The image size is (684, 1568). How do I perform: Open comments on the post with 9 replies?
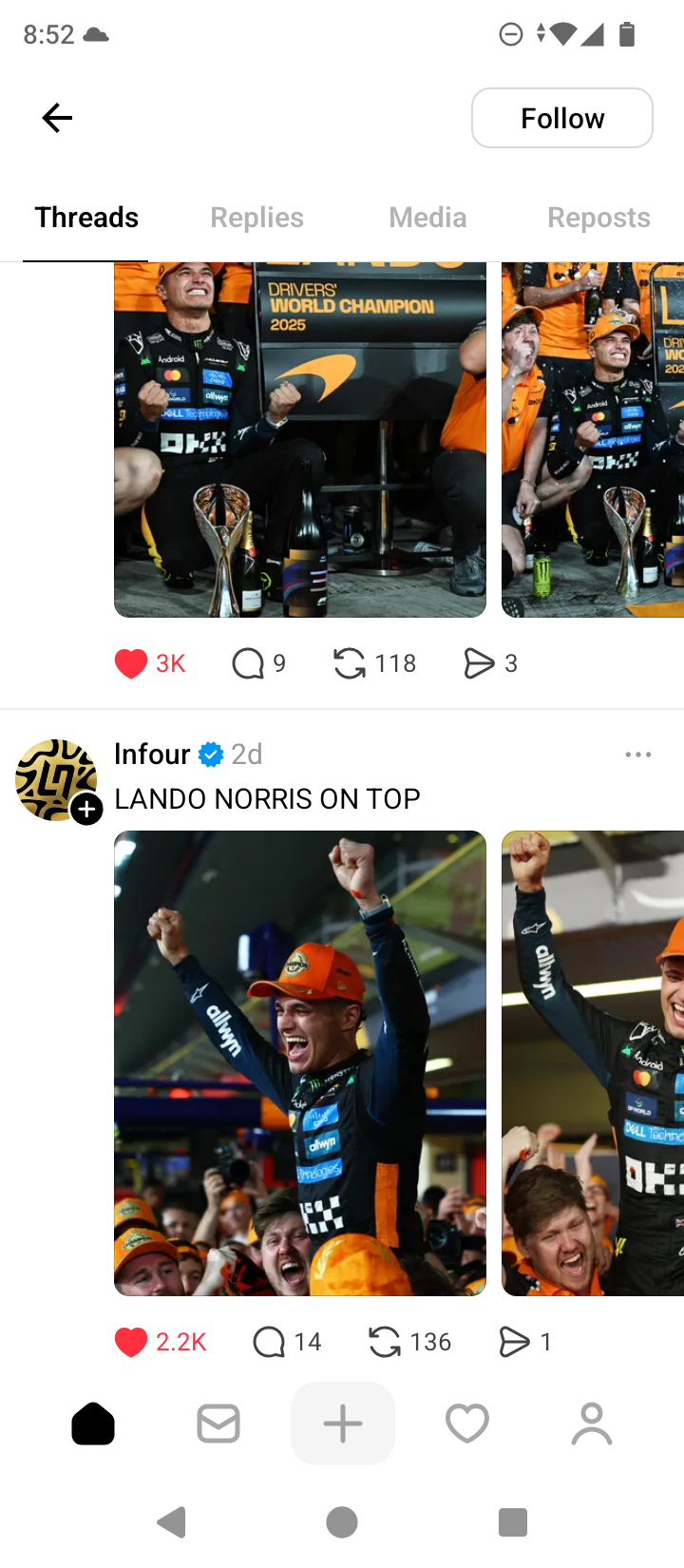coord(248,663)
